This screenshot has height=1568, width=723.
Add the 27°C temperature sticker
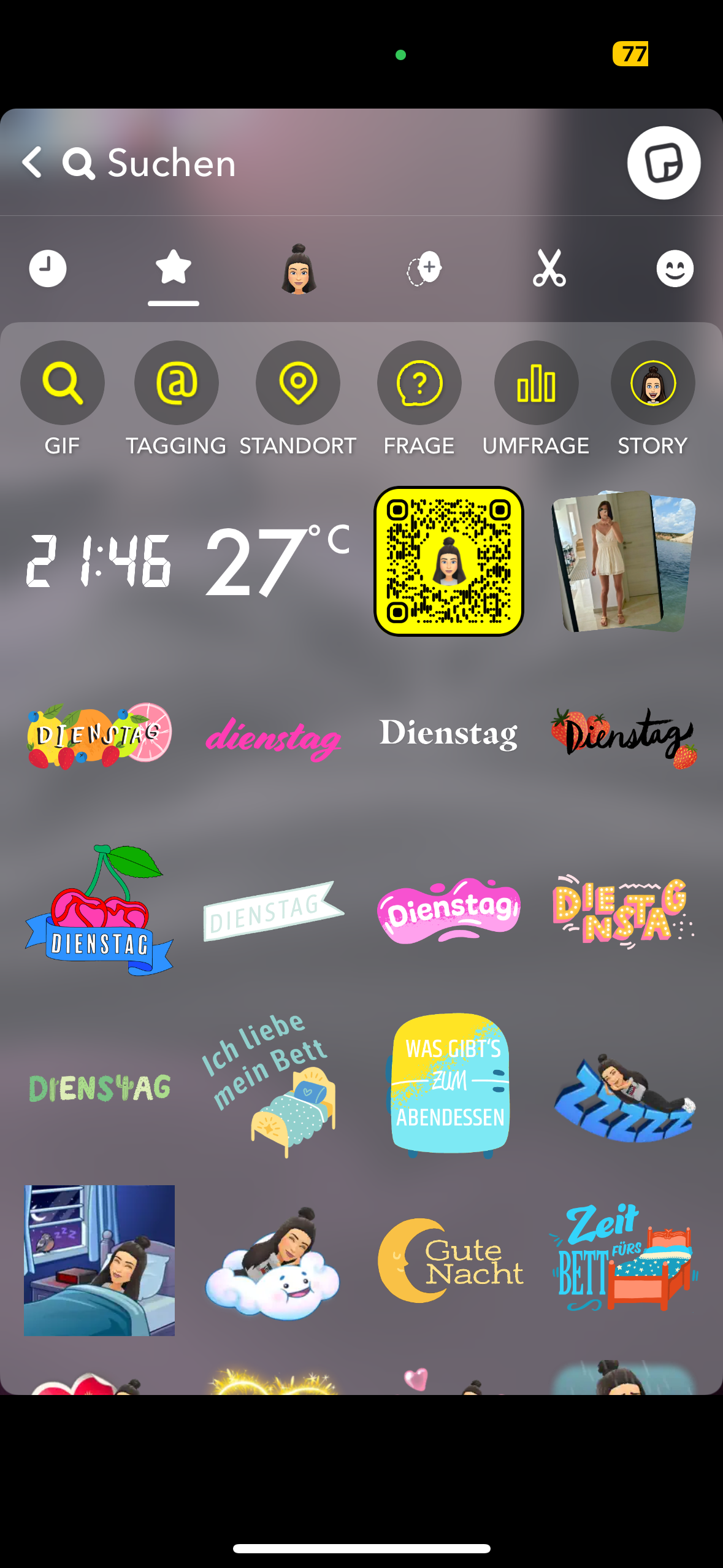277,561
